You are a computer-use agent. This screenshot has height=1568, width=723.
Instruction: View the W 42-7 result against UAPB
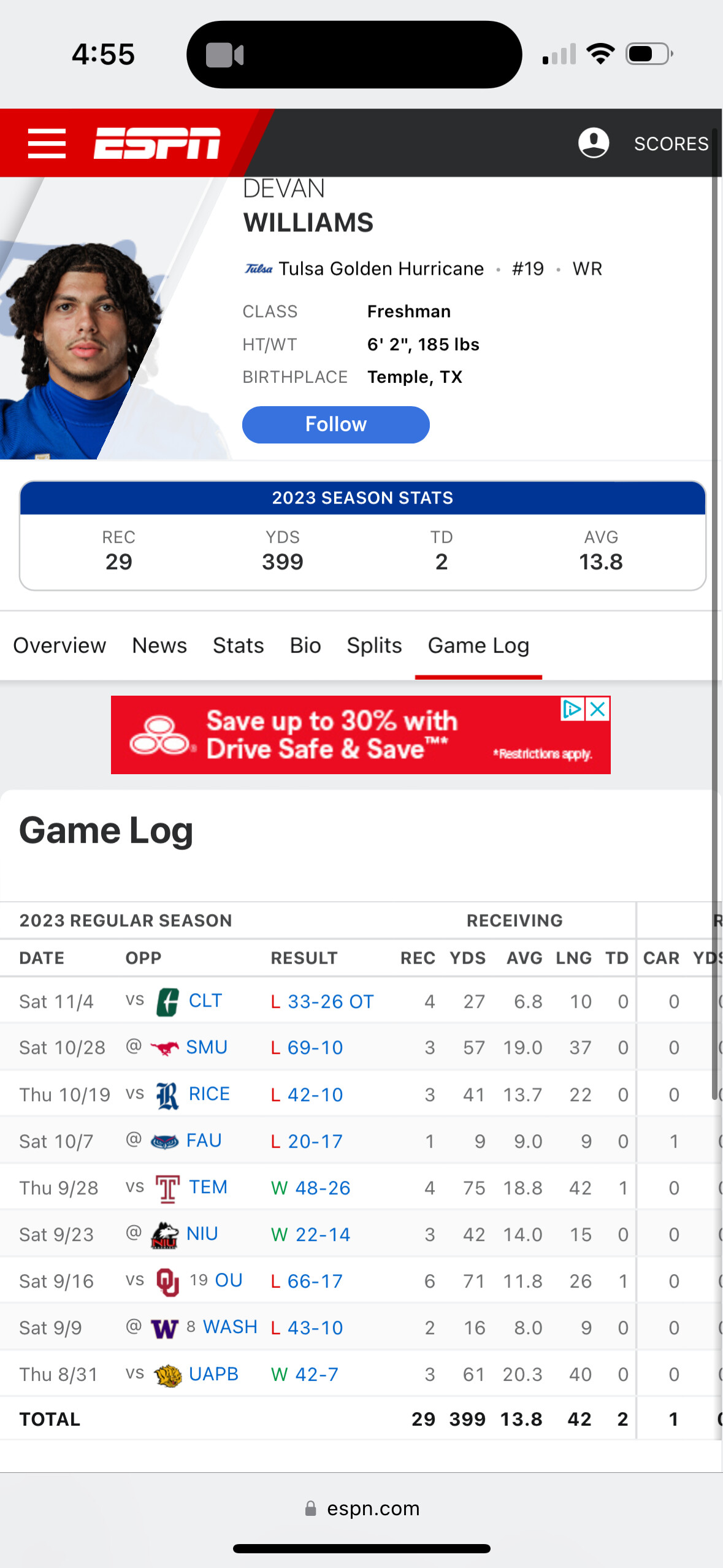point(305,1374)
